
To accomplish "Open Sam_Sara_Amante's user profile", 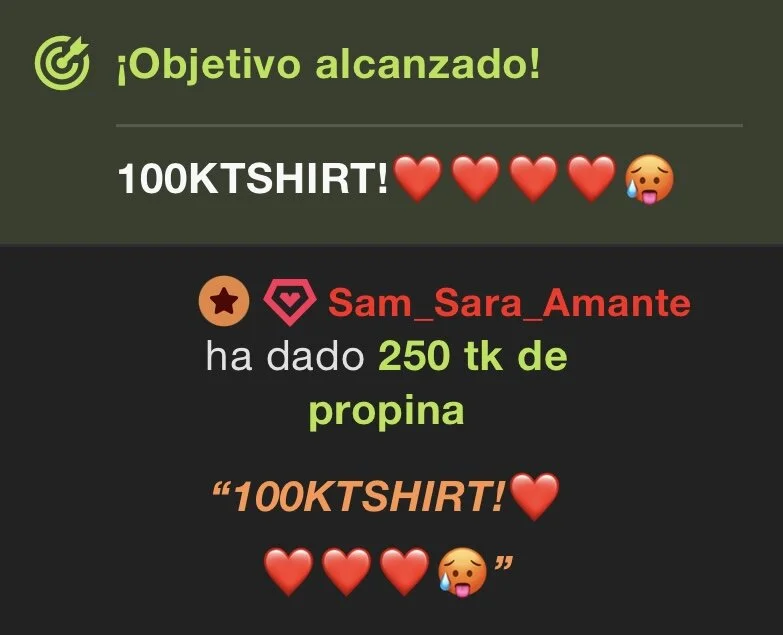I will (x=508, y=301).
